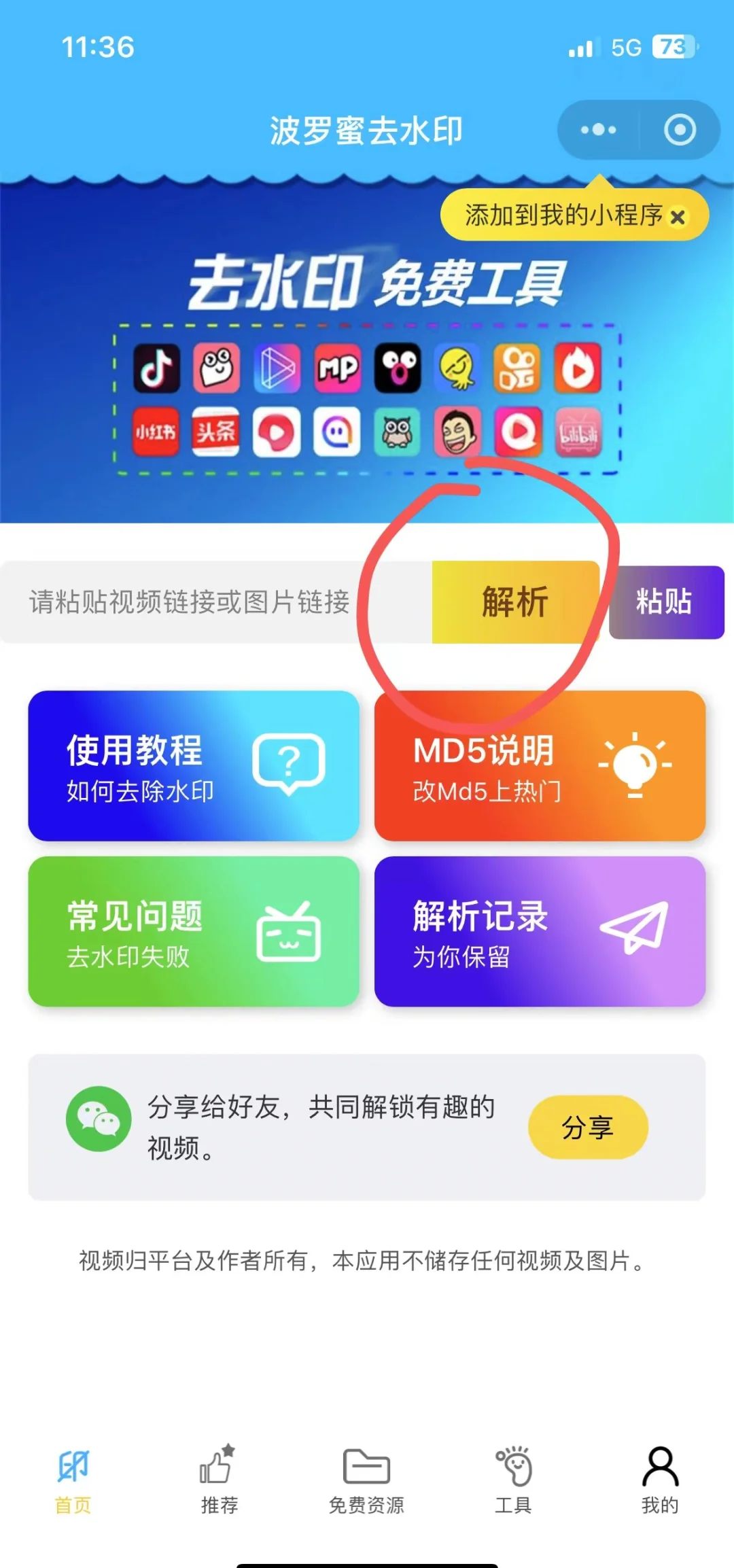Tap the yellow 分享 button
This screenshot has width=734, height=1568.
point(588,1128)
